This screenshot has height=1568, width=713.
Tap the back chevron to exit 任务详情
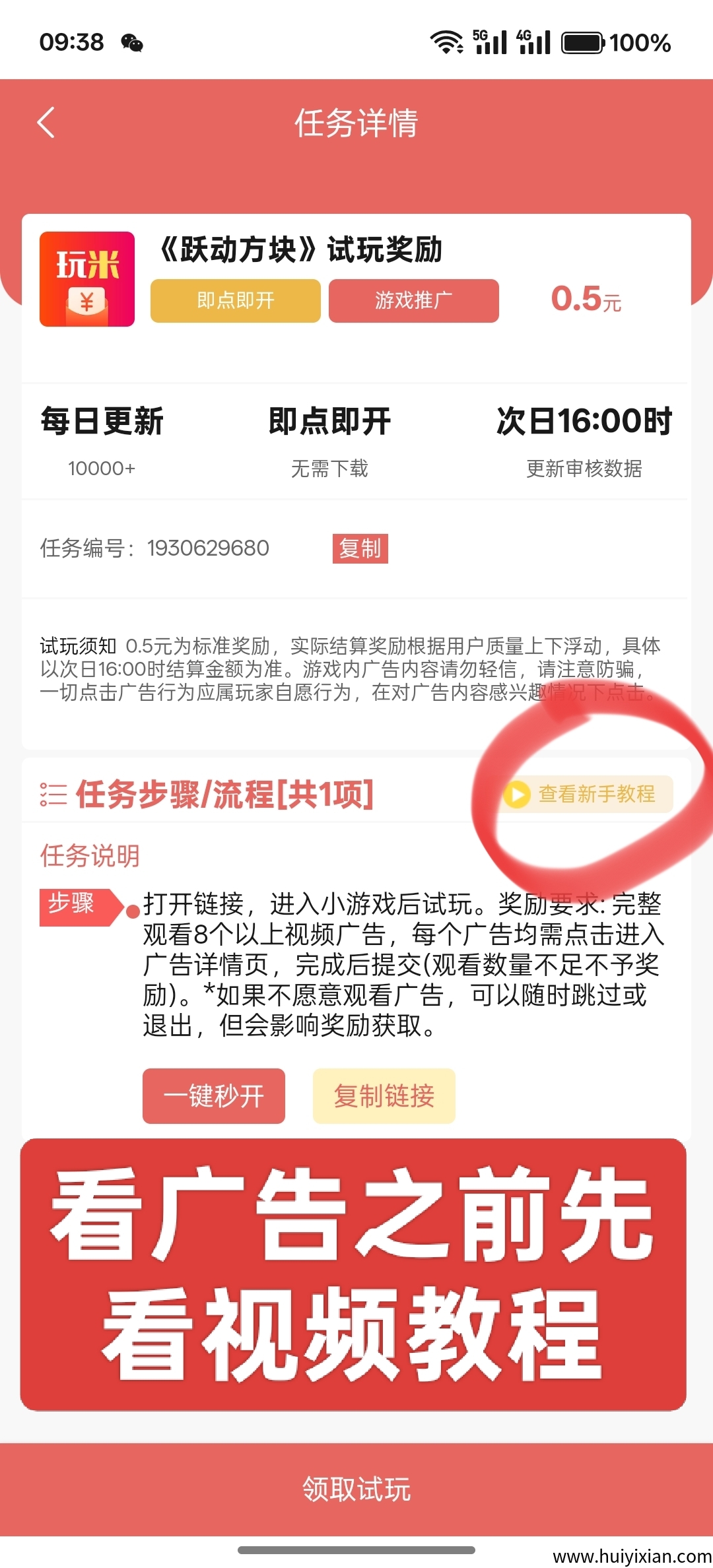[x=44, y=123]
